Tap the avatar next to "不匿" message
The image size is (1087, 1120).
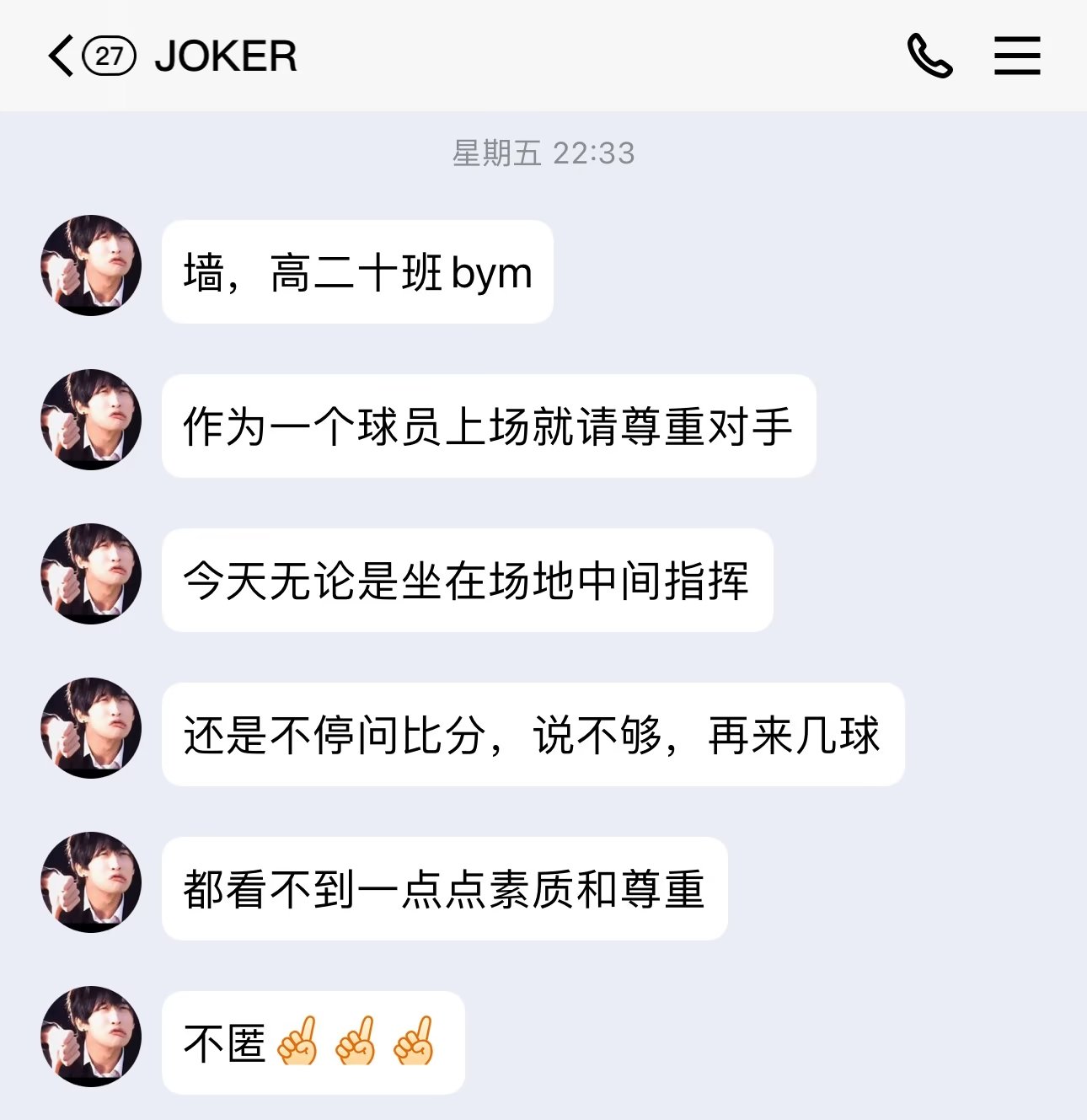coord(91,1037)
